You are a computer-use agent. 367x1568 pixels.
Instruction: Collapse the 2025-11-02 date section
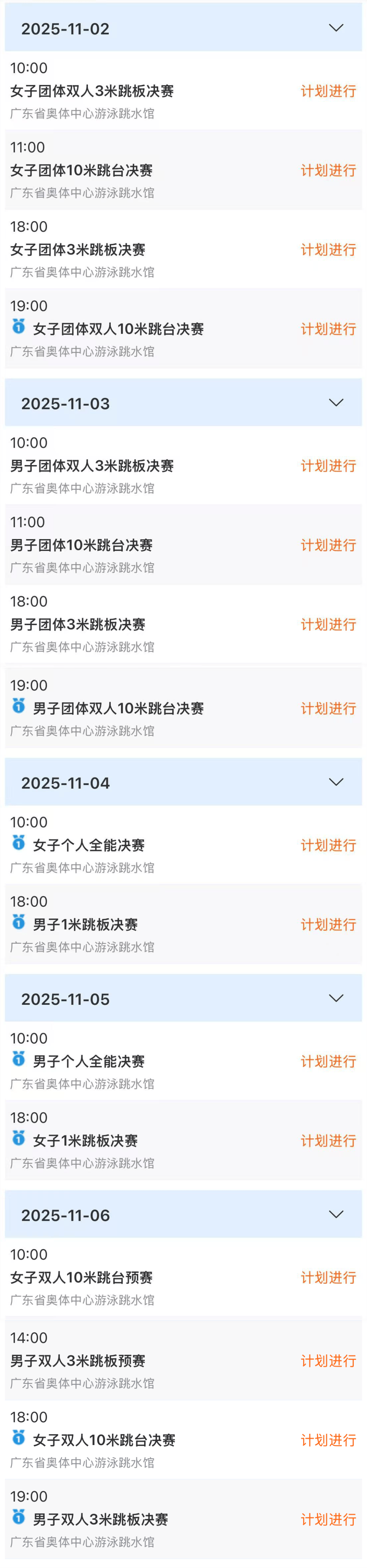click(336, 28)
